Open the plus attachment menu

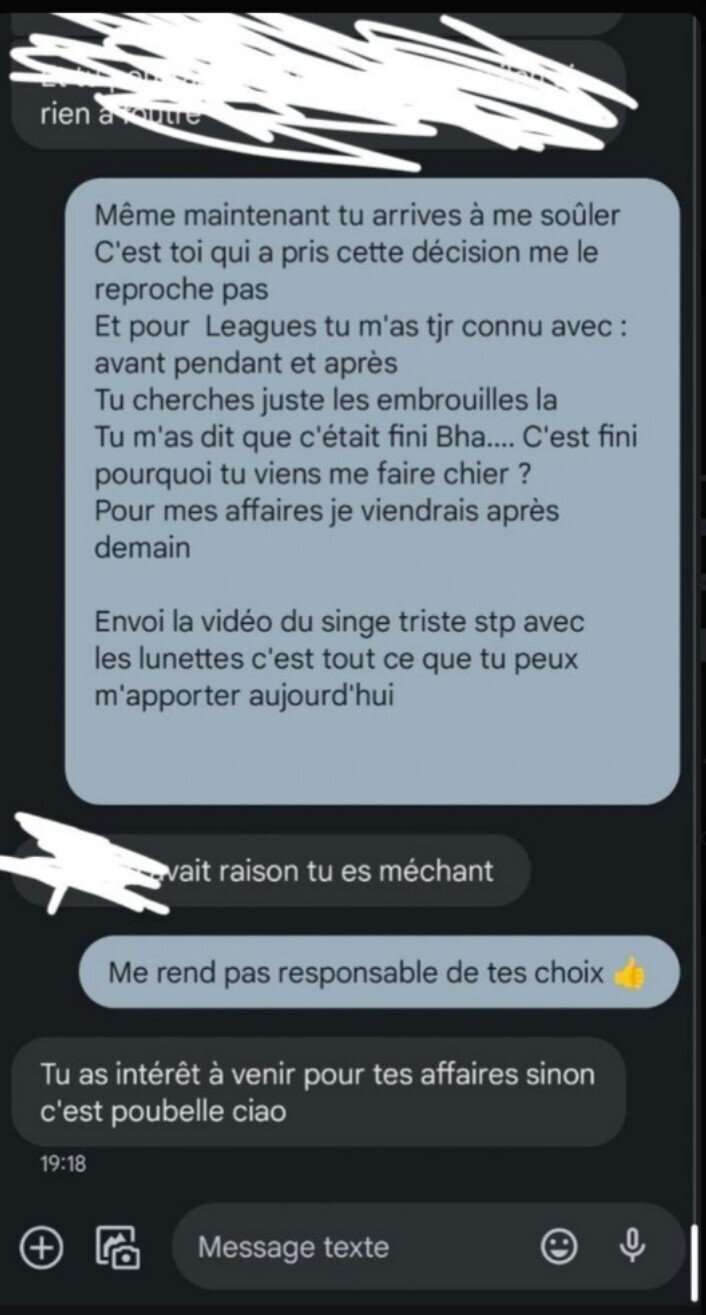pos(42,1246)
